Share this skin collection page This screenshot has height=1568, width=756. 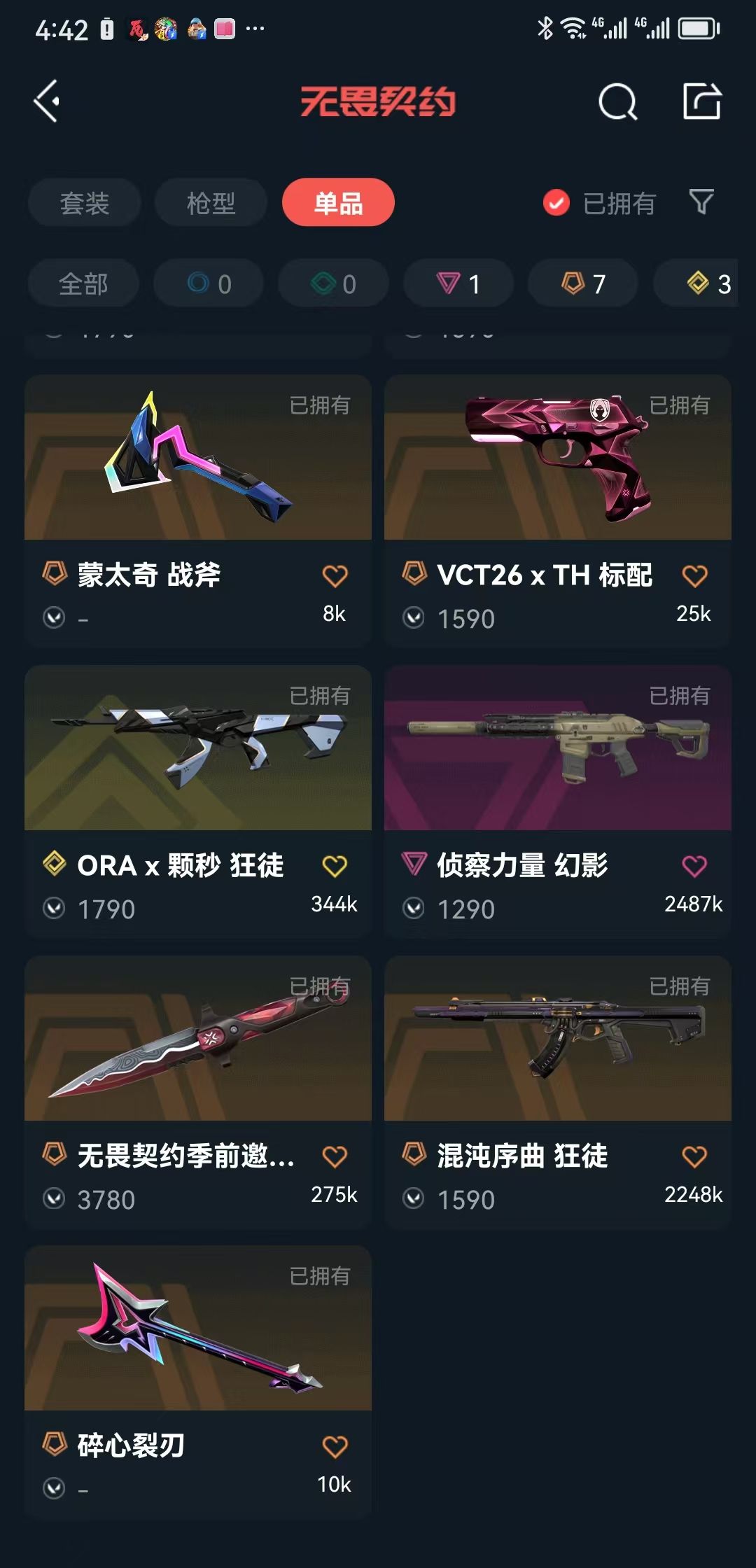point(701,102)
